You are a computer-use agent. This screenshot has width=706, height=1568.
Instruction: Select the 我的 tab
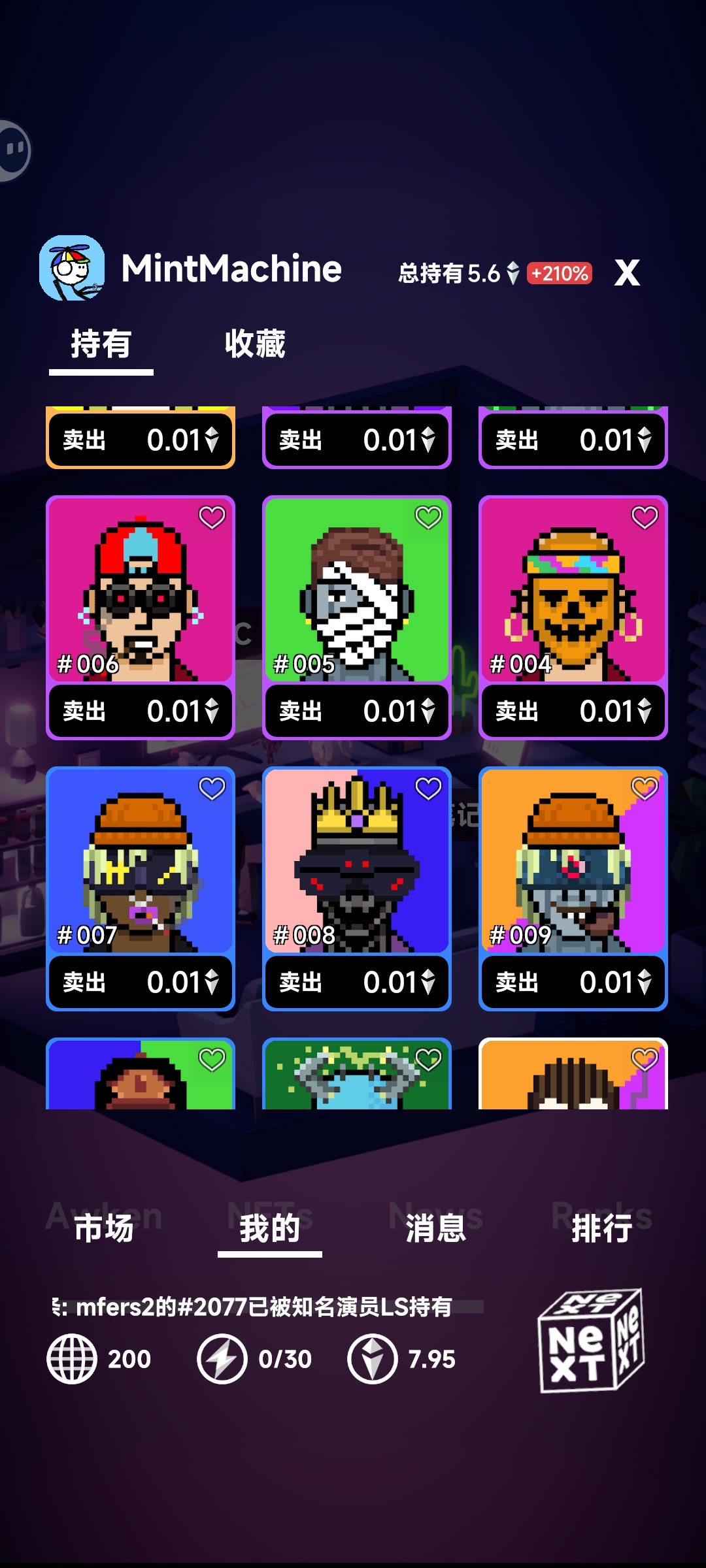269,1228
